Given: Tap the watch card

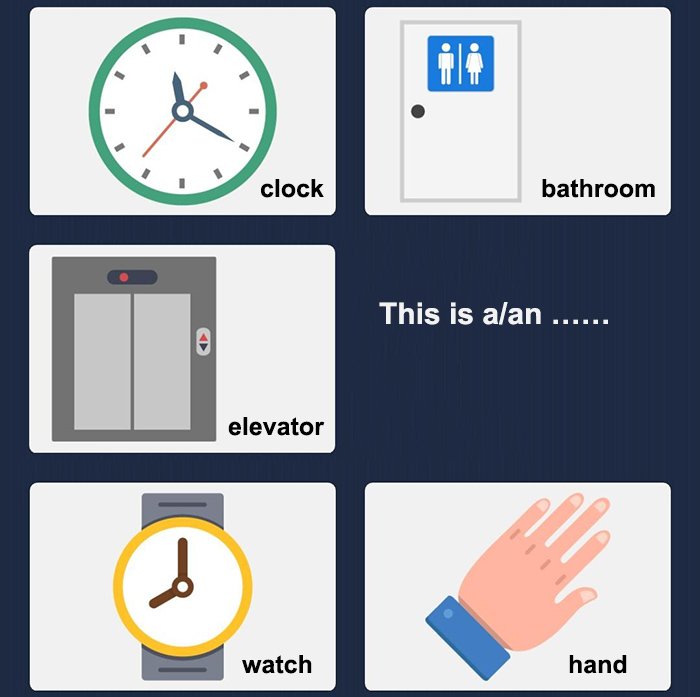Looking at the screenshot, I should point(182,586).
